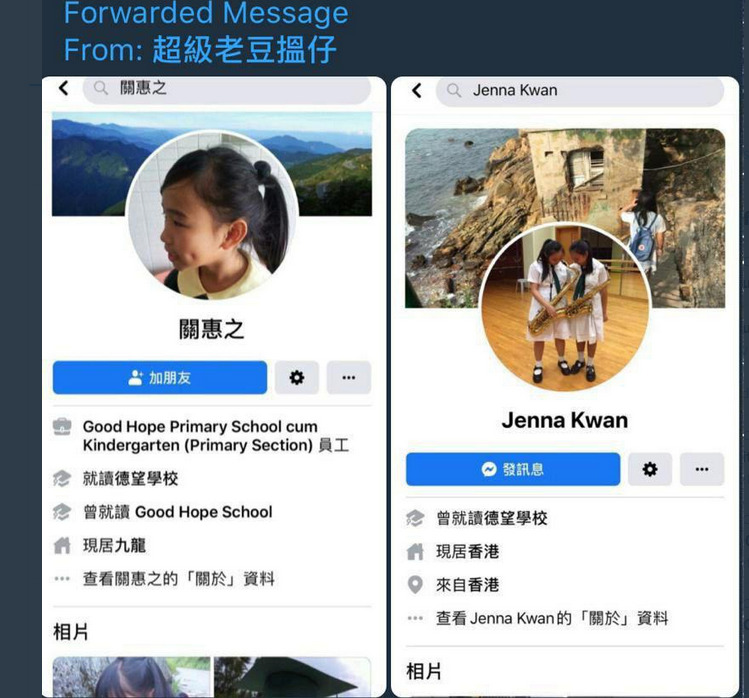
Task: Open the screenshot showing Jenna Kwan's profile
Action: (x=564, y=386)
